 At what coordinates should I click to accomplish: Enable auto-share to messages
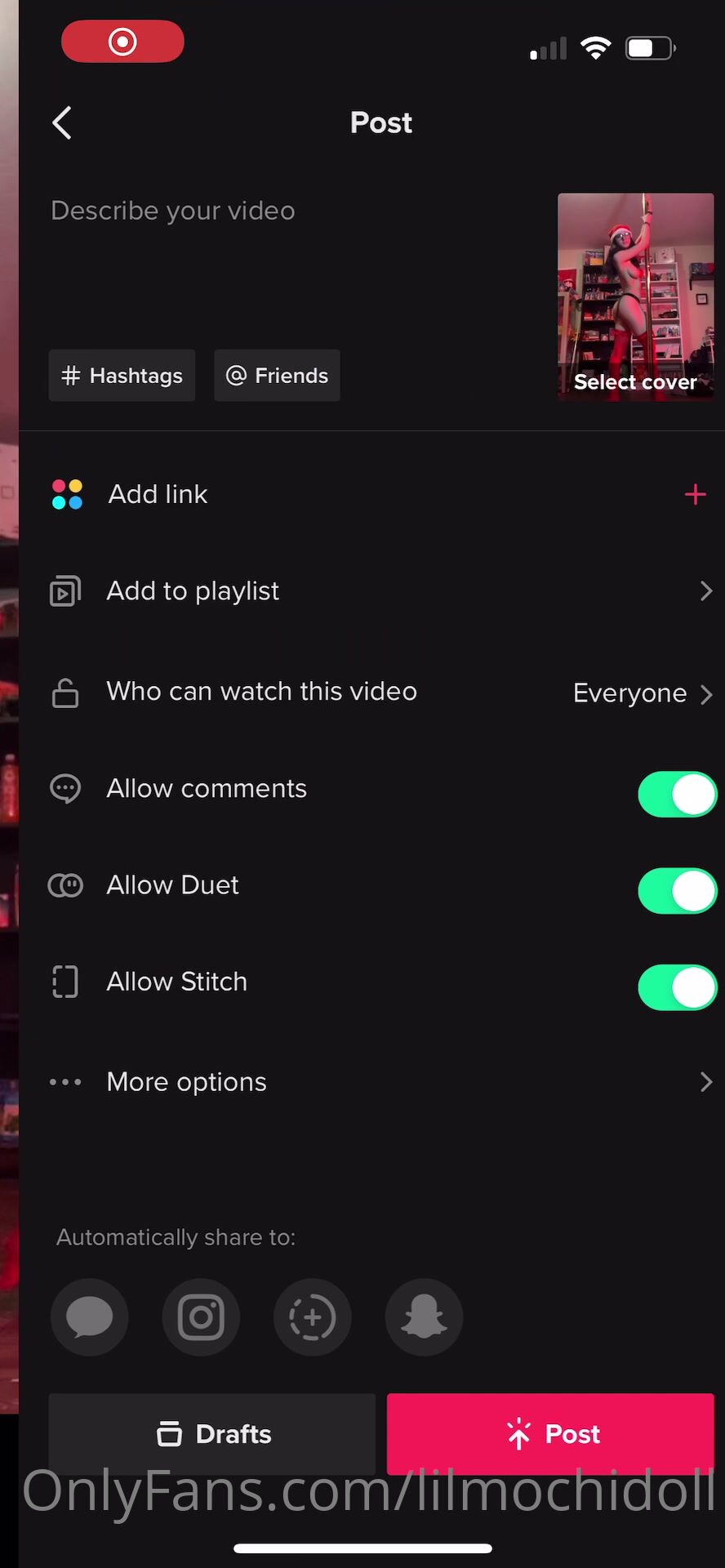(90, 1317)
